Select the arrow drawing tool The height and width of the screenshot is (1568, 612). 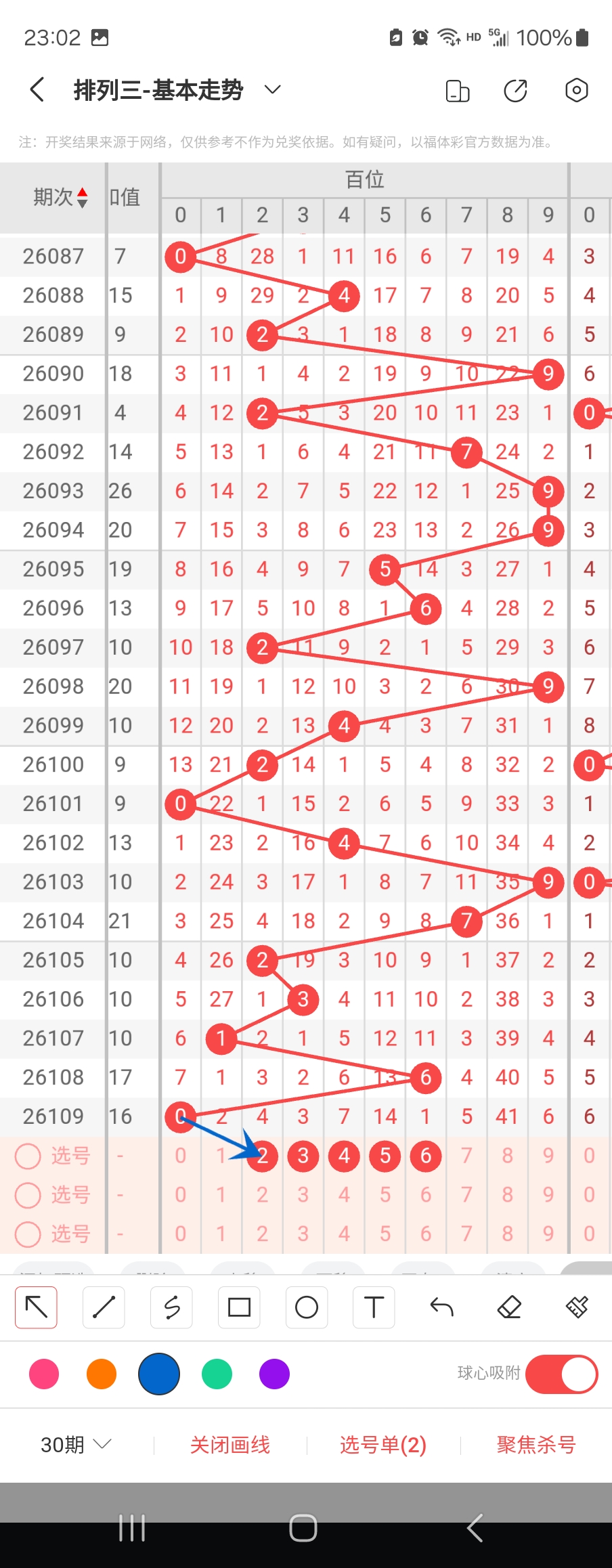tap(37, 1307)
